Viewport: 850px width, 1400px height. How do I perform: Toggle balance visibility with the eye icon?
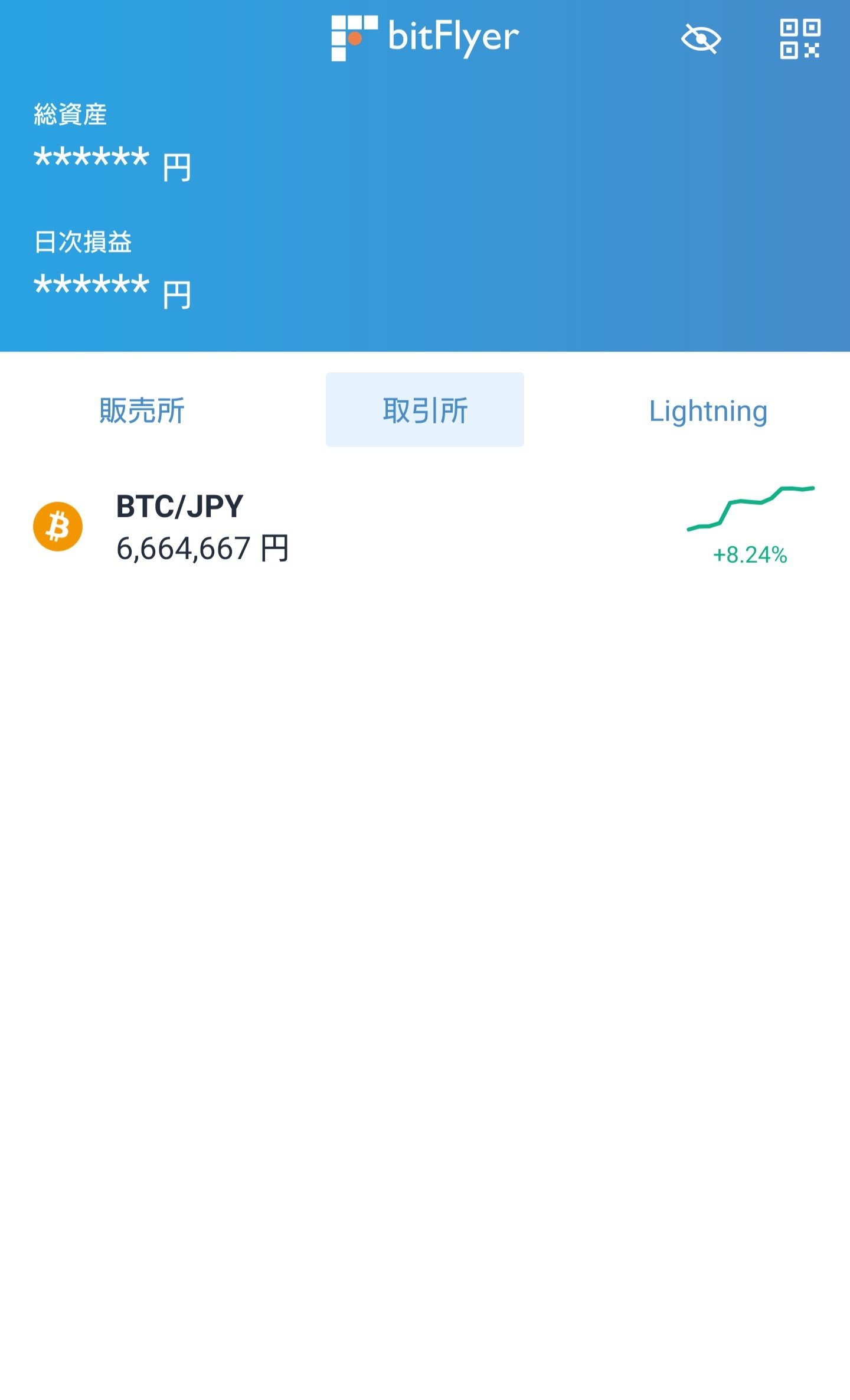[701, 39]
